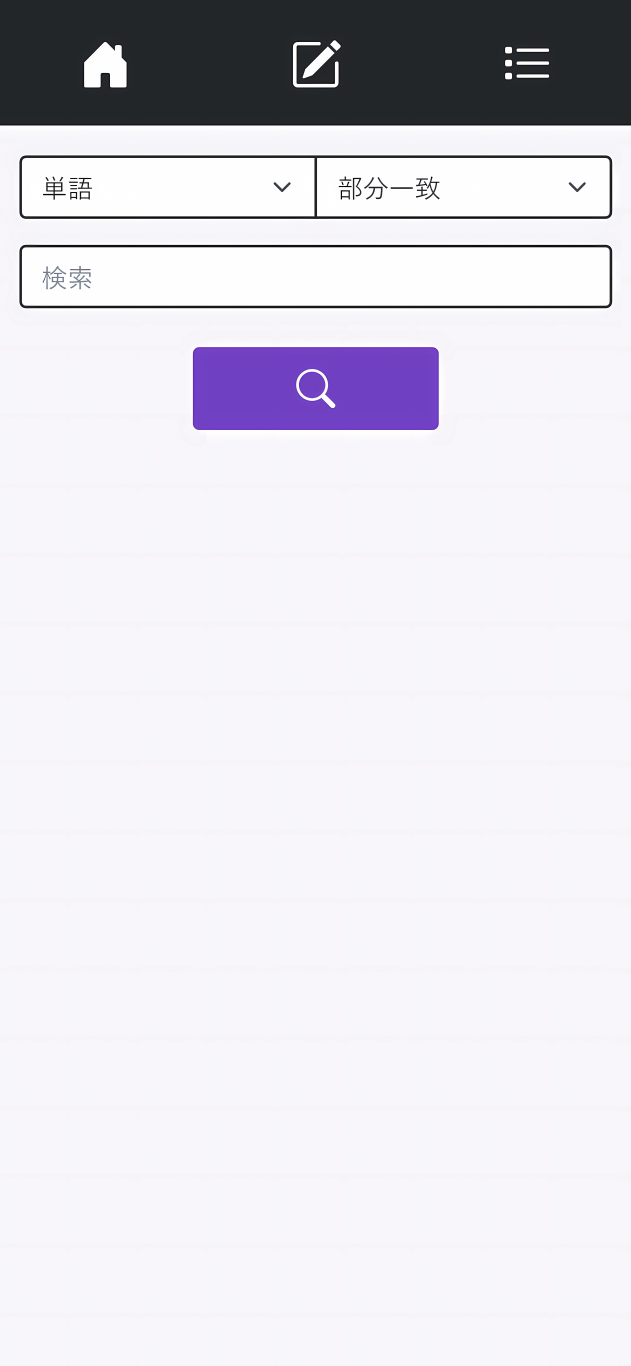The width and height of the screenshot is (631, 1366).
Task: Expand the 単語 dropdown
Action: [168, 187]
